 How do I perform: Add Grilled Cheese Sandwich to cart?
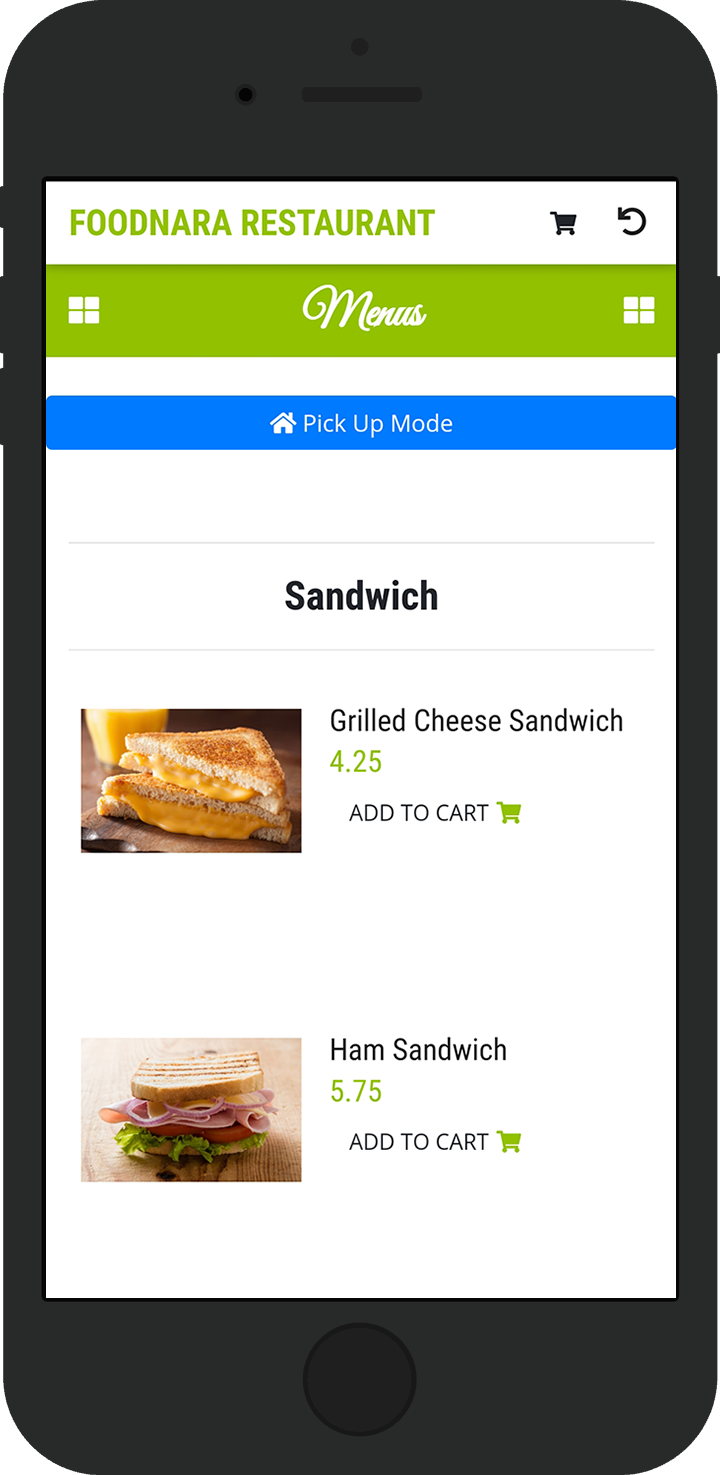click(434, 813)
